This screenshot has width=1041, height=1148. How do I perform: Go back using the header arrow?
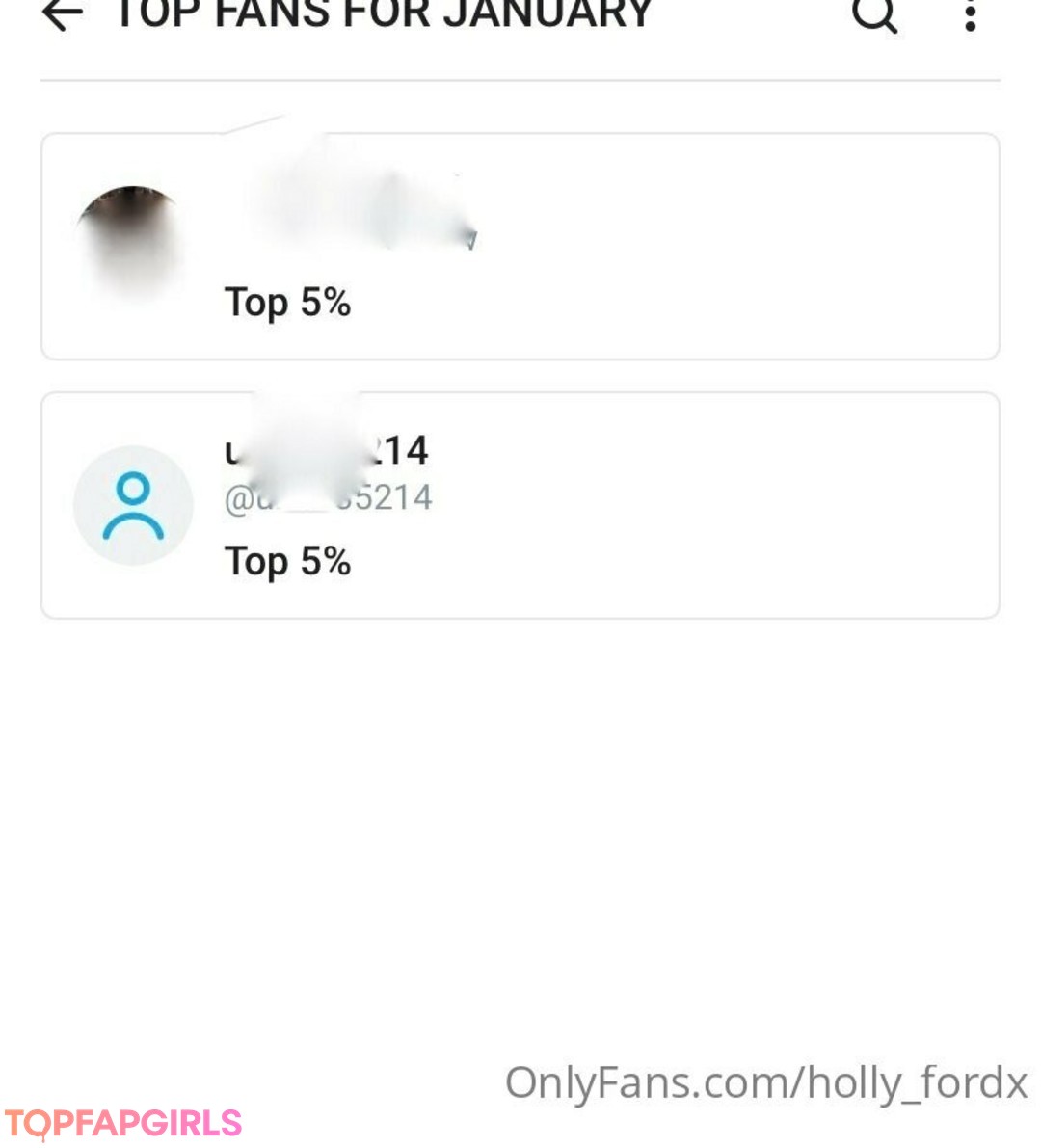63,15
